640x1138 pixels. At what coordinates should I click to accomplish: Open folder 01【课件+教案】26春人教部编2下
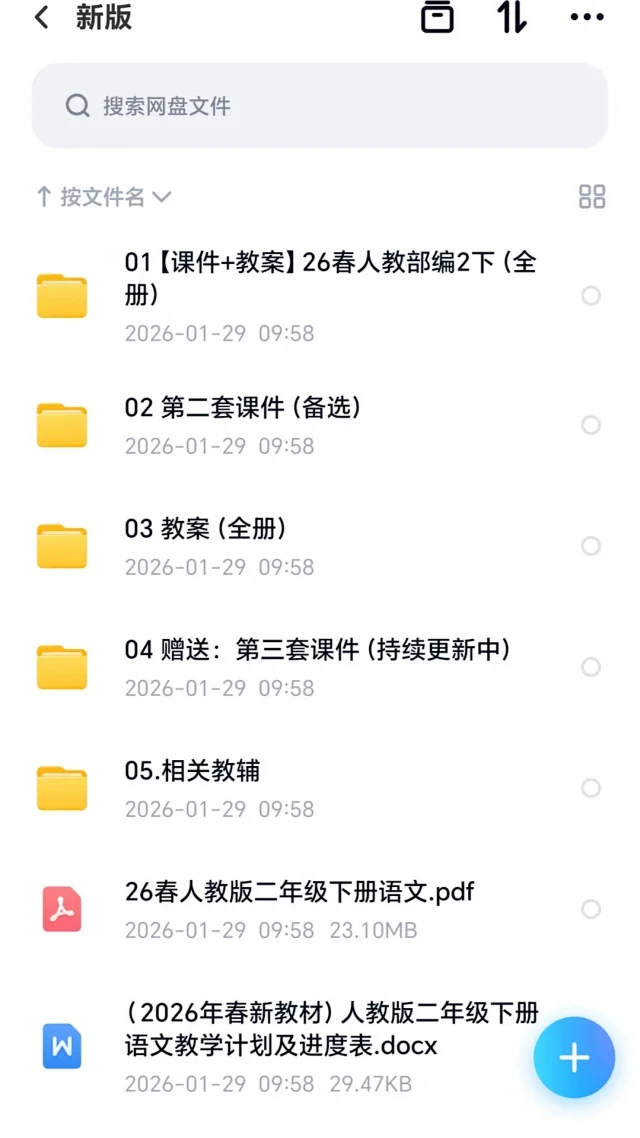point(330,279)
